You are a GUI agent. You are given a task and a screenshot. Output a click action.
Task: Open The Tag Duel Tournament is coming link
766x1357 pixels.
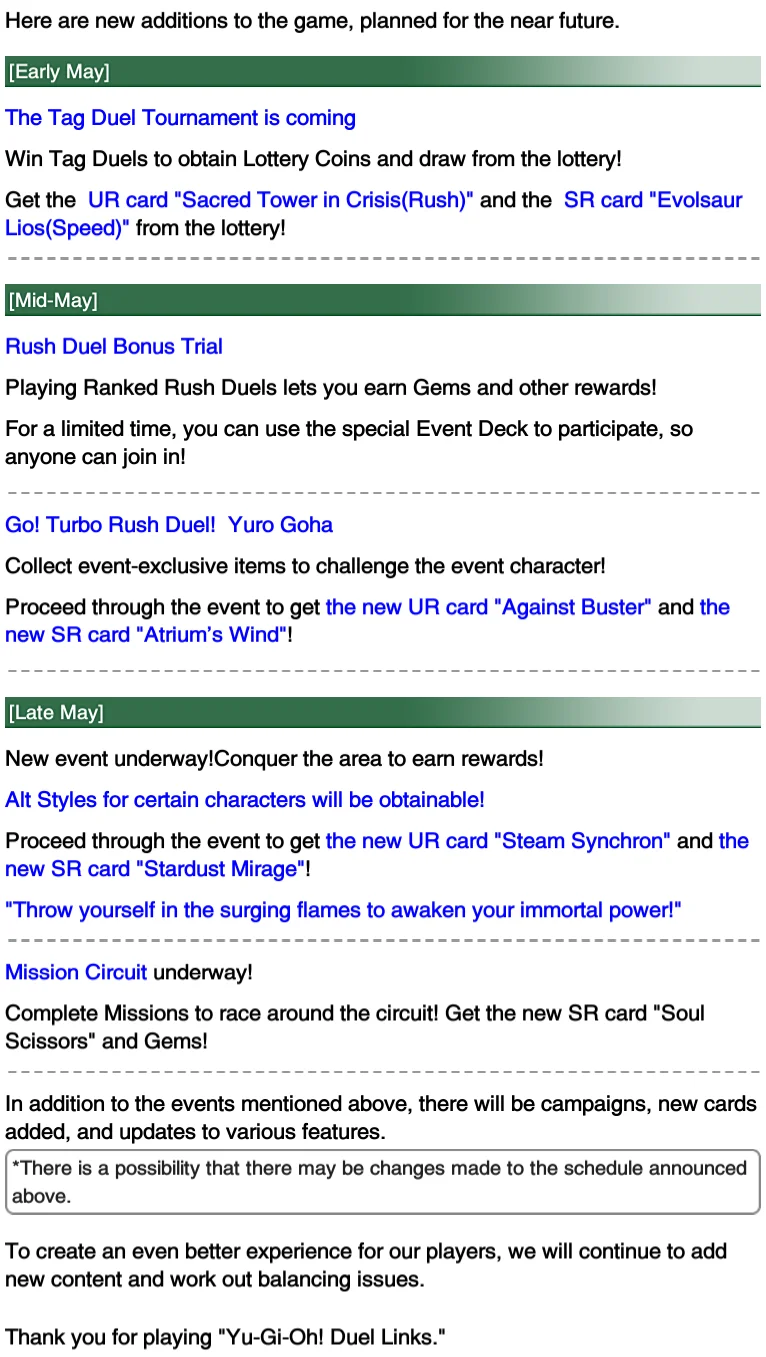point(180,118)
